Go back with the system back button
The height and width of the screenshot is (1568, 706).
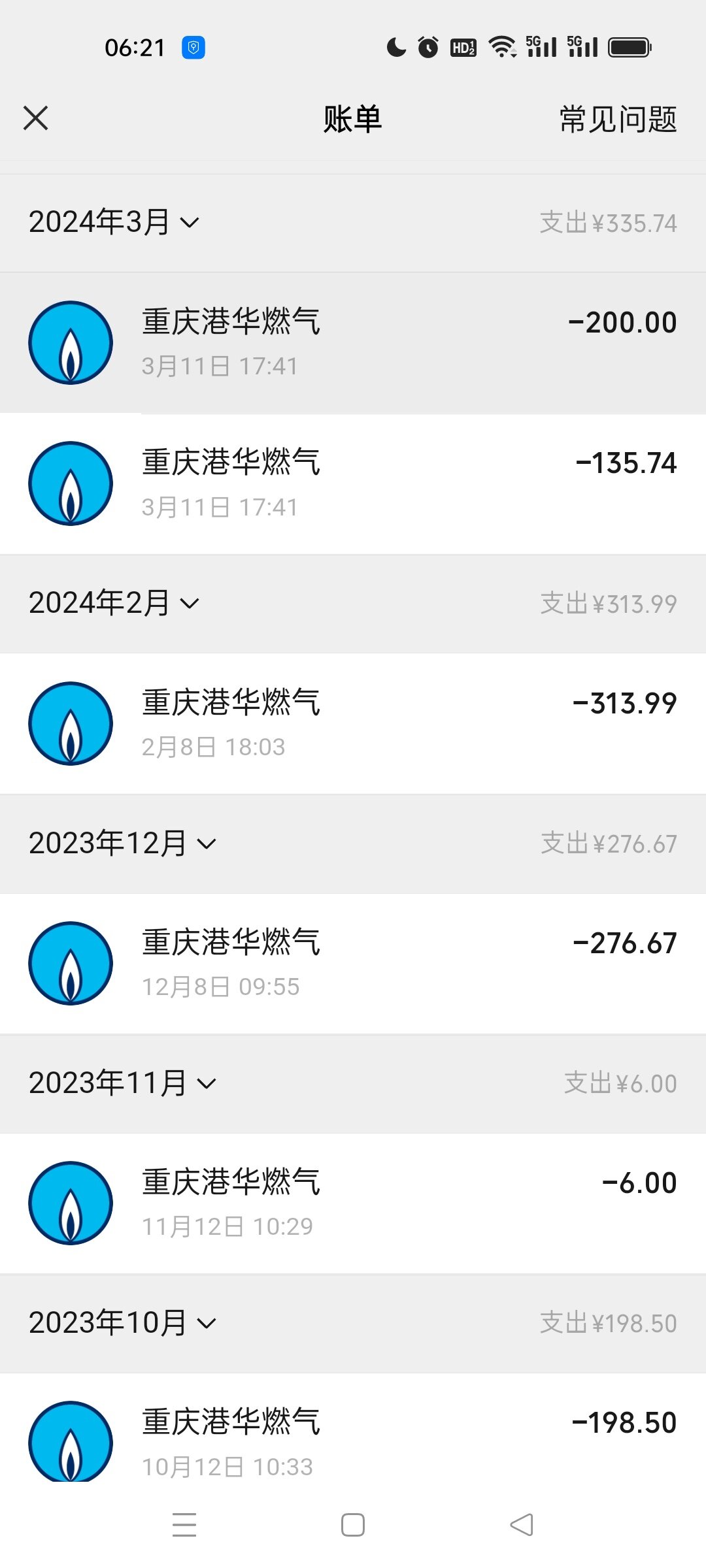pyautogui.click(x=522, y=1526)
